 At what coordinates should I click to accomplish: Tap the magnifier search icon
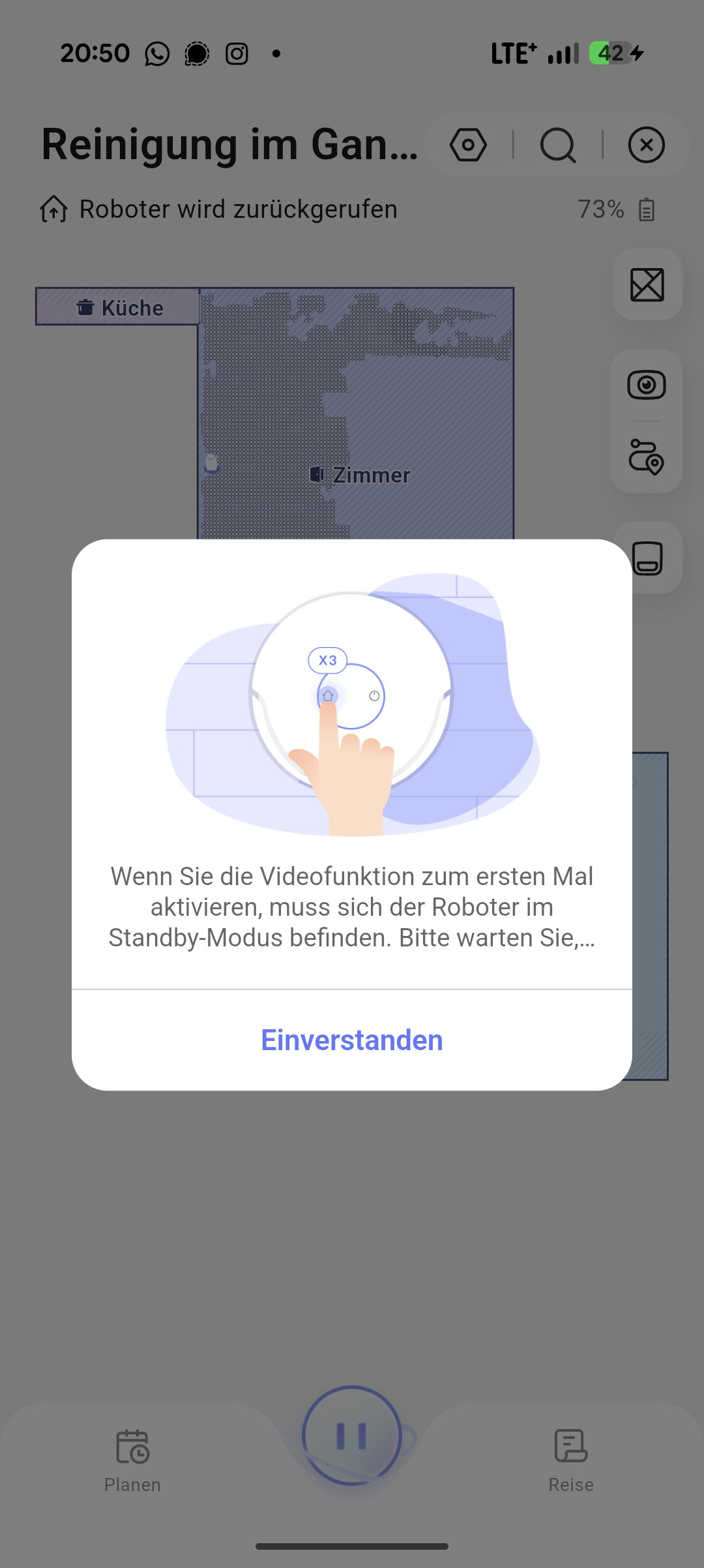[558, 145]
